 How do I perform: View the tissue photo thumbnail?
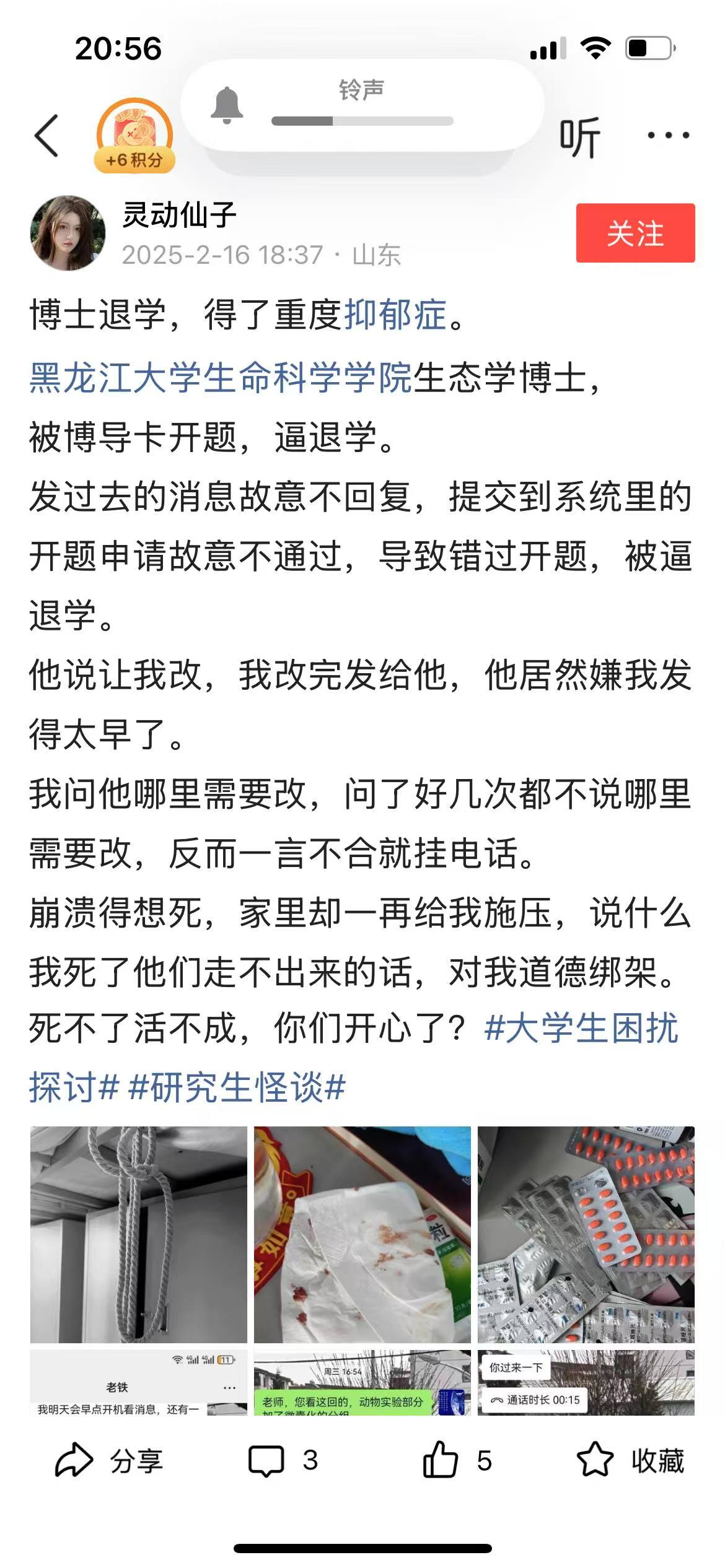pos(362,1235)
